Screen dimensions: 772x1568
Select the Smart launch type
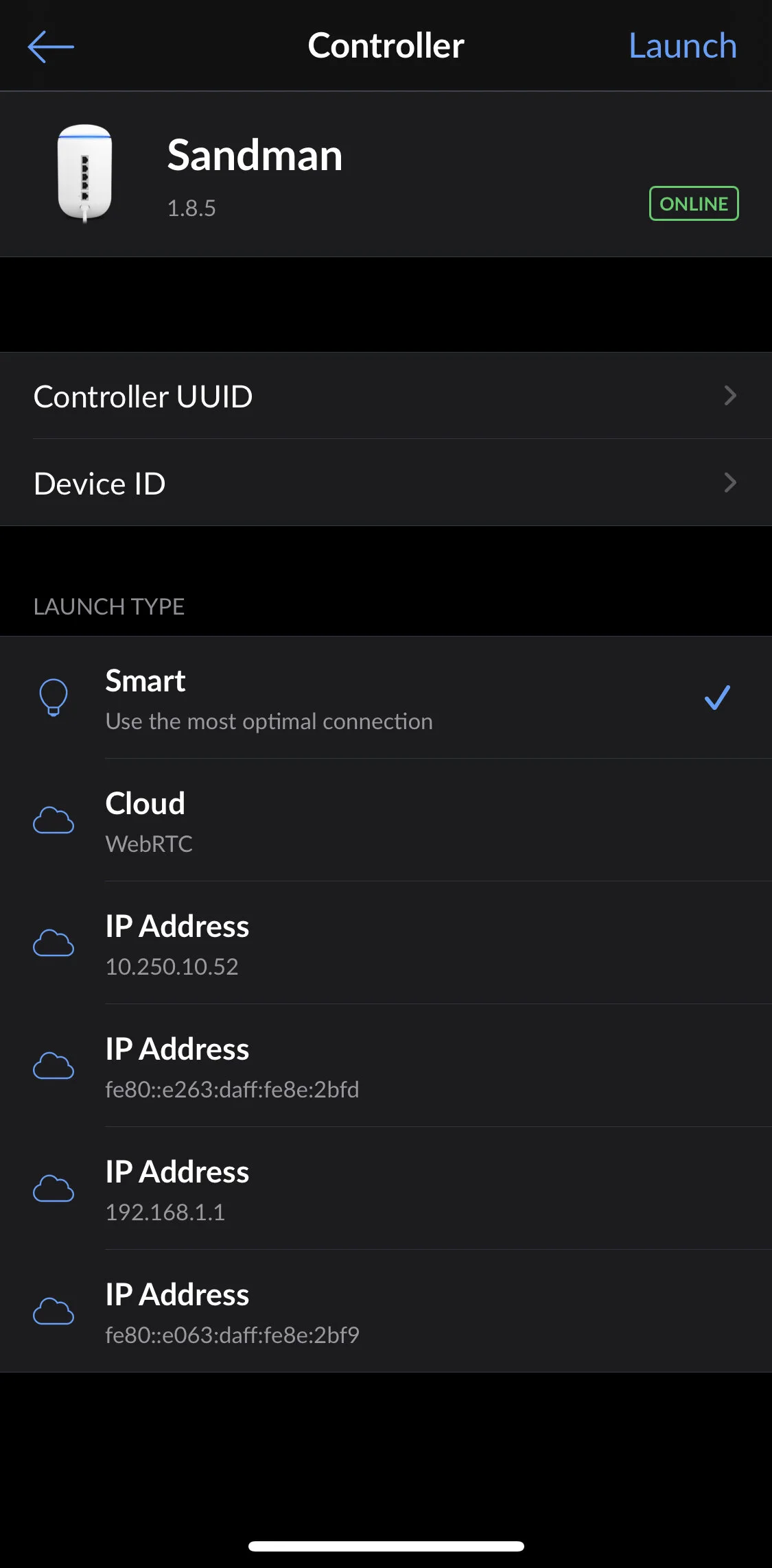tap(386, 698)
